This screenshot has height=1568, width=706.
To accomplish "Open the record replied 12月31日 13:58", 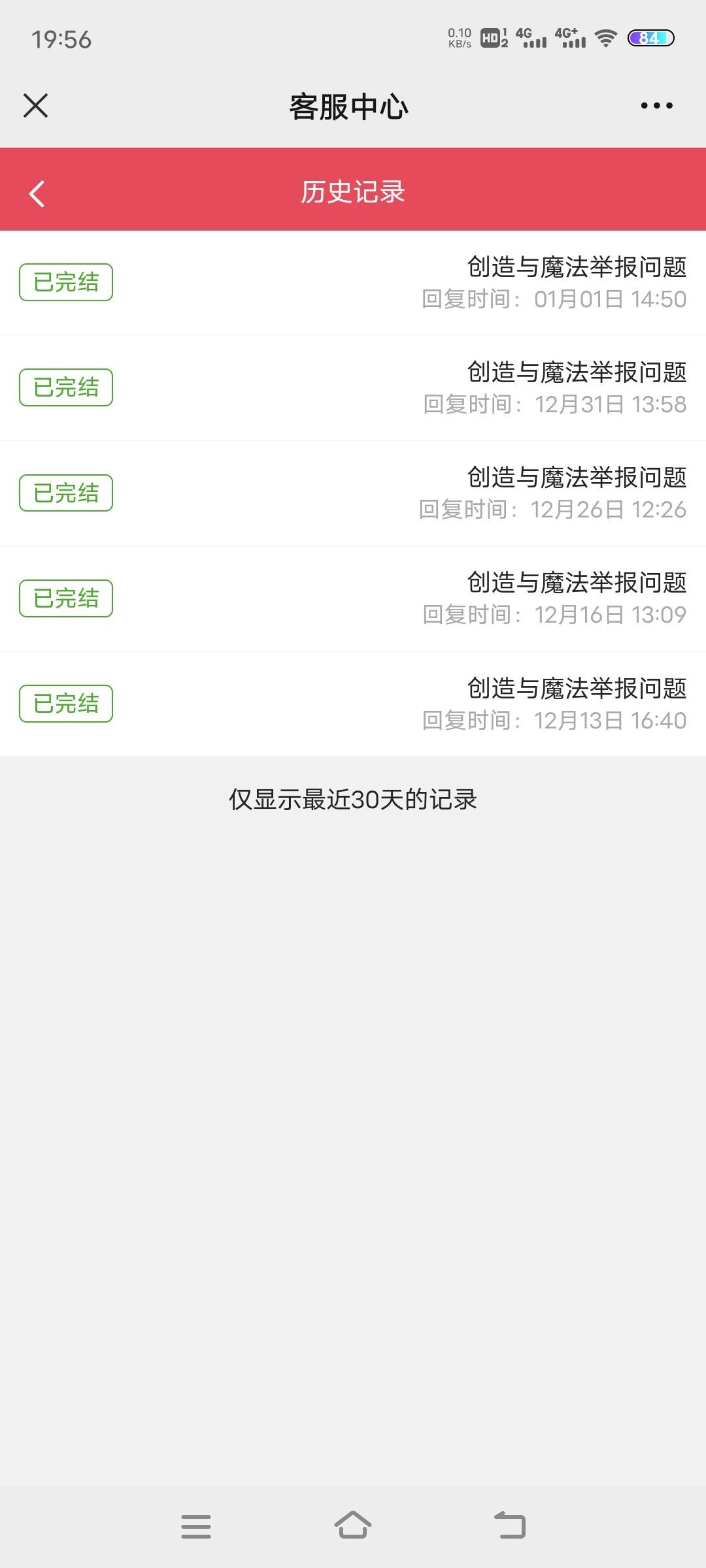I will 353,388.
